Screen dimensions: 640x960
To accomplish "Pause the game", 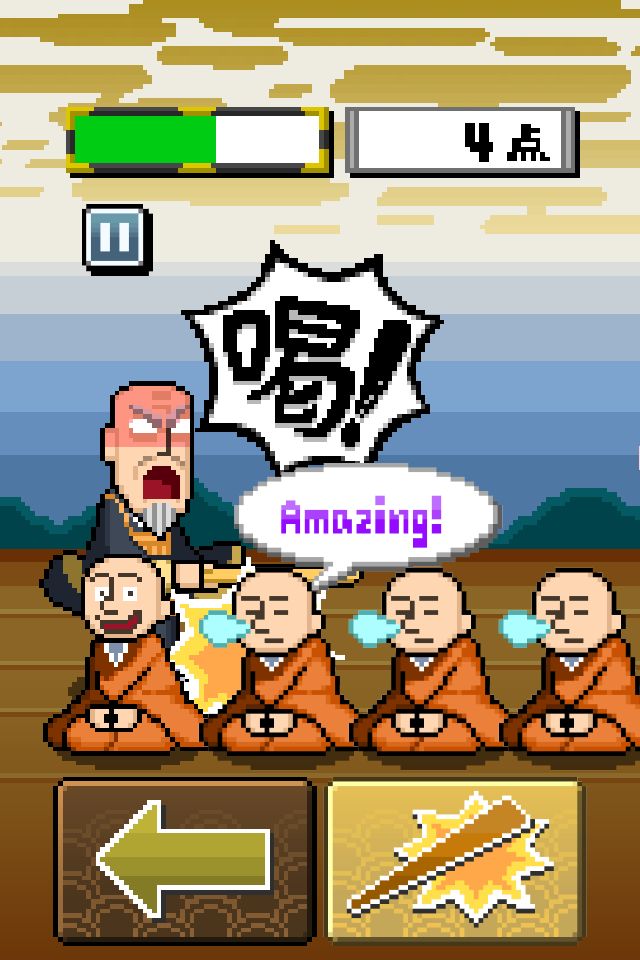I will click(116, 240).
